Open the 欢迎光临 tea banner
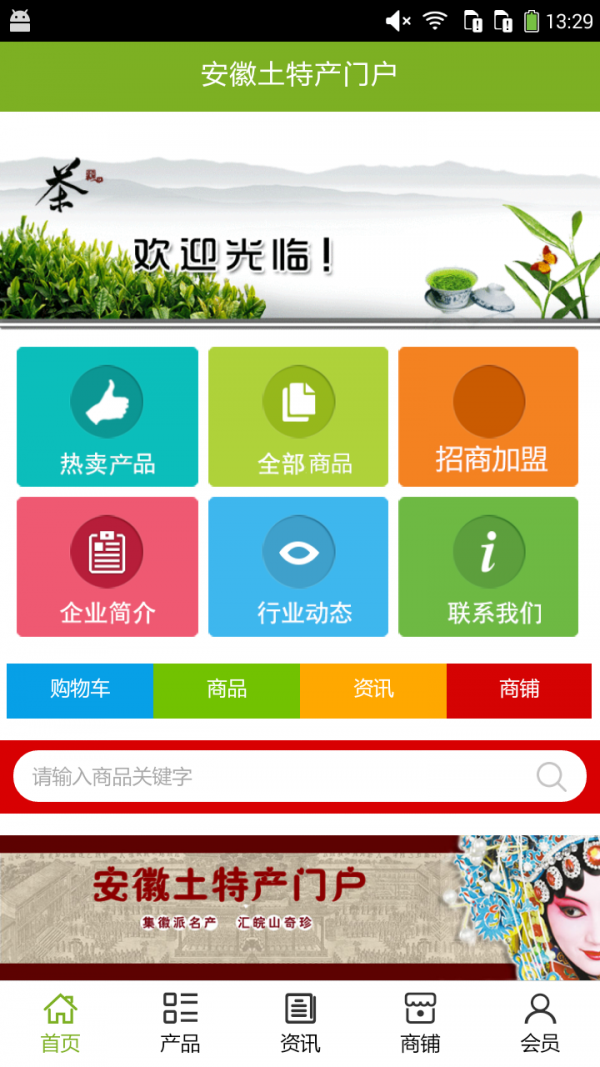Screen dimensions: 600x1067 coord(300,240)
